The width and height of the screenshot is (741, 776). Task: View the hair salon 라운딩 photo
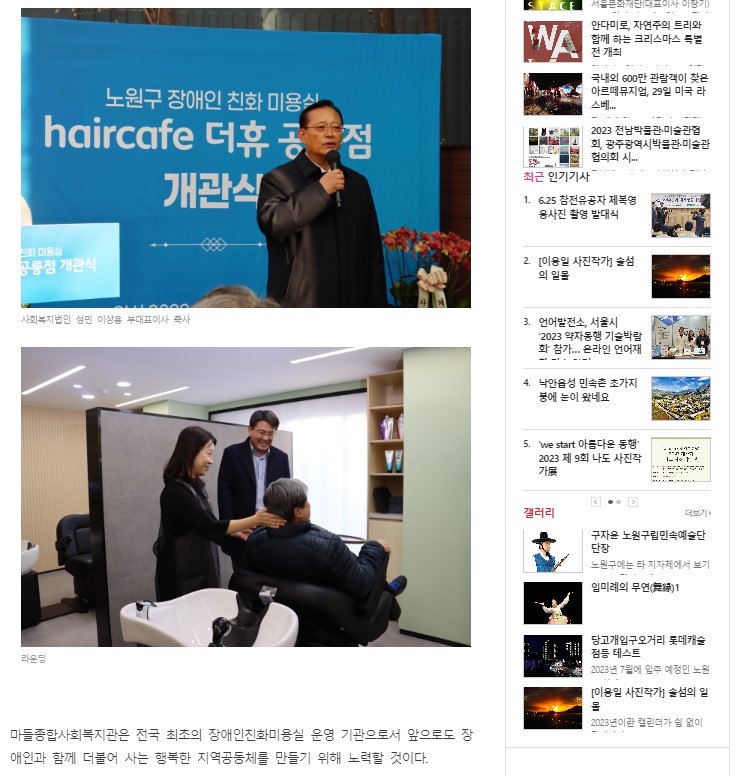245,496
